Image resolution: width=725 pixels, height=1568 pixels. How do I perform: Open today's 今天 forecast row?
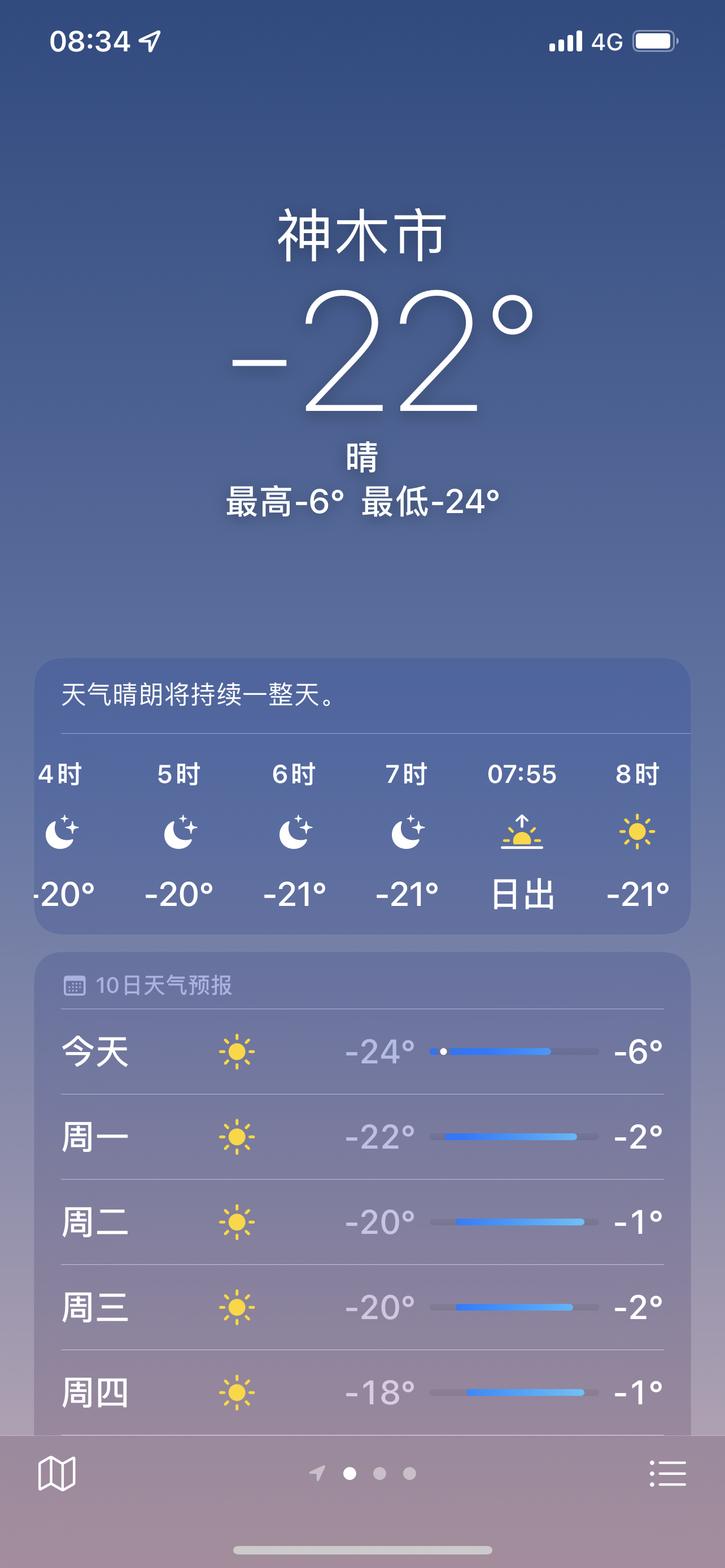362,1051
